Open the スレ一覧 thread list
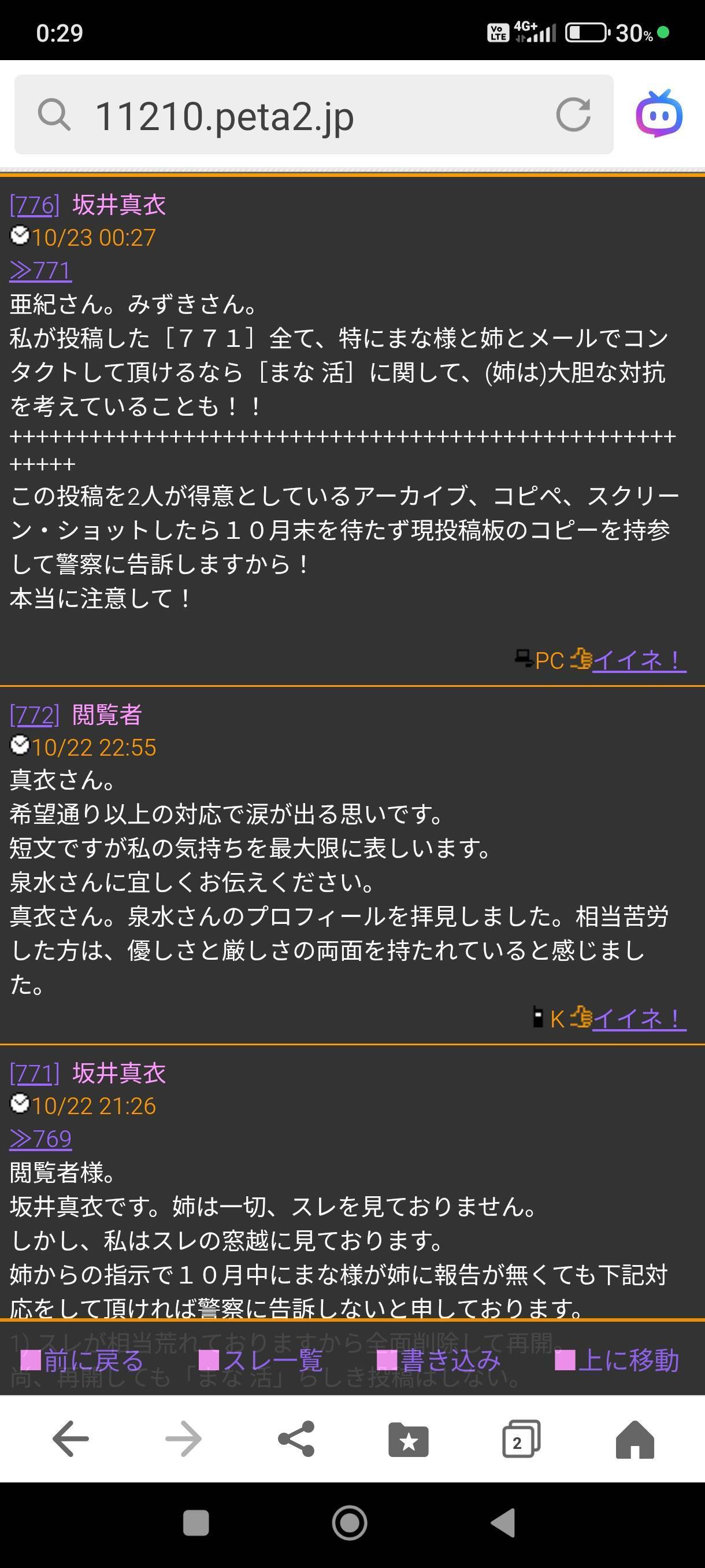 261,1360
